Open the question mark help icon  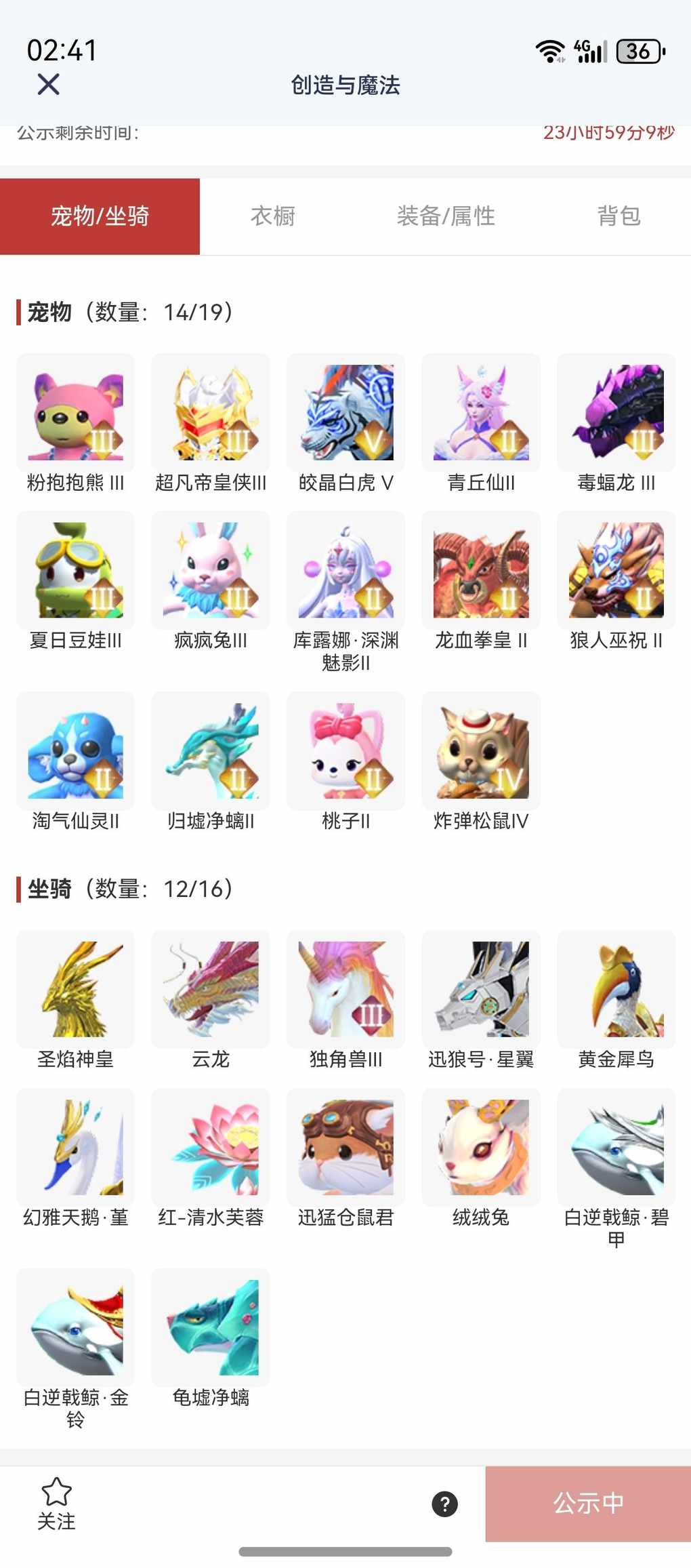click(x=444, y=1504)
